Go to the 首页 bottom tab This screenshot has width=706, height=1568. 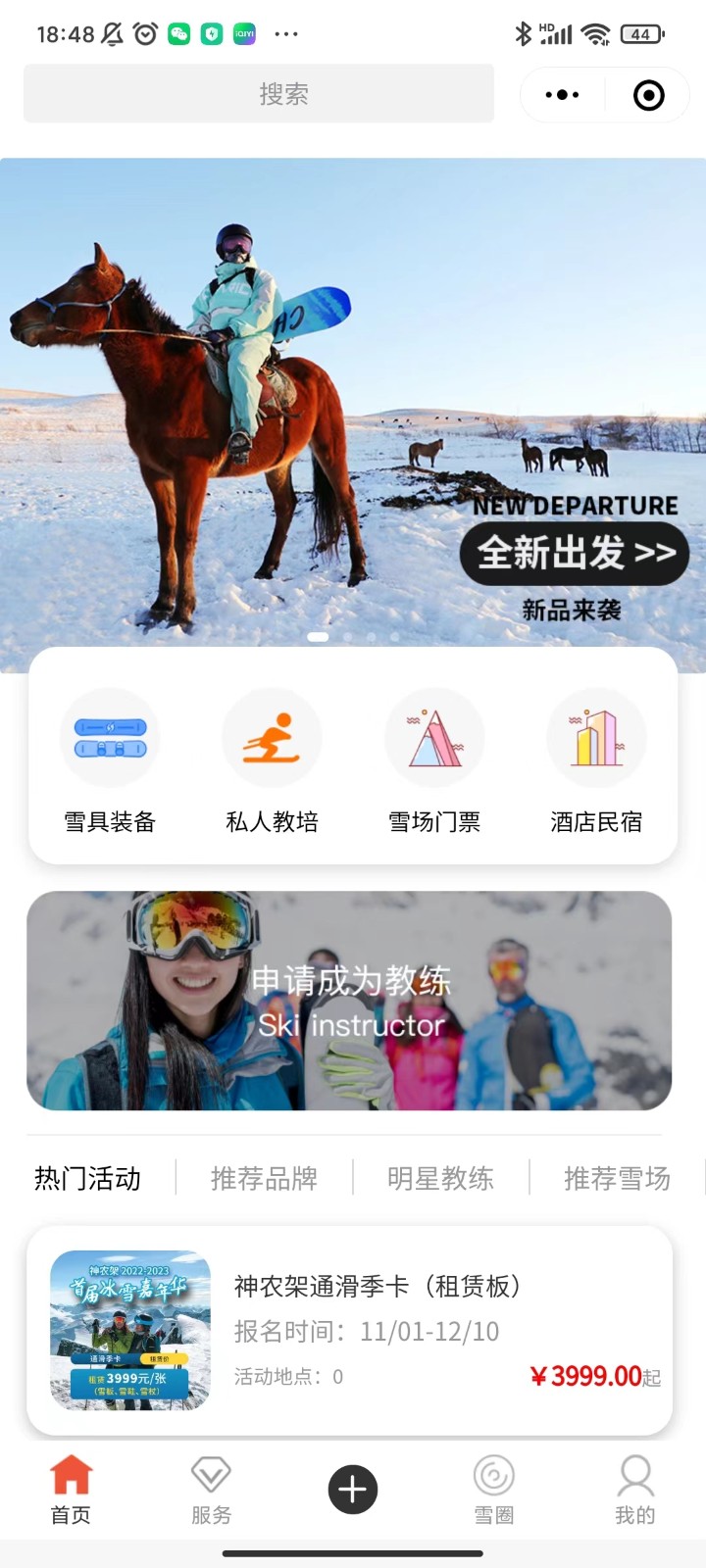71,1490
